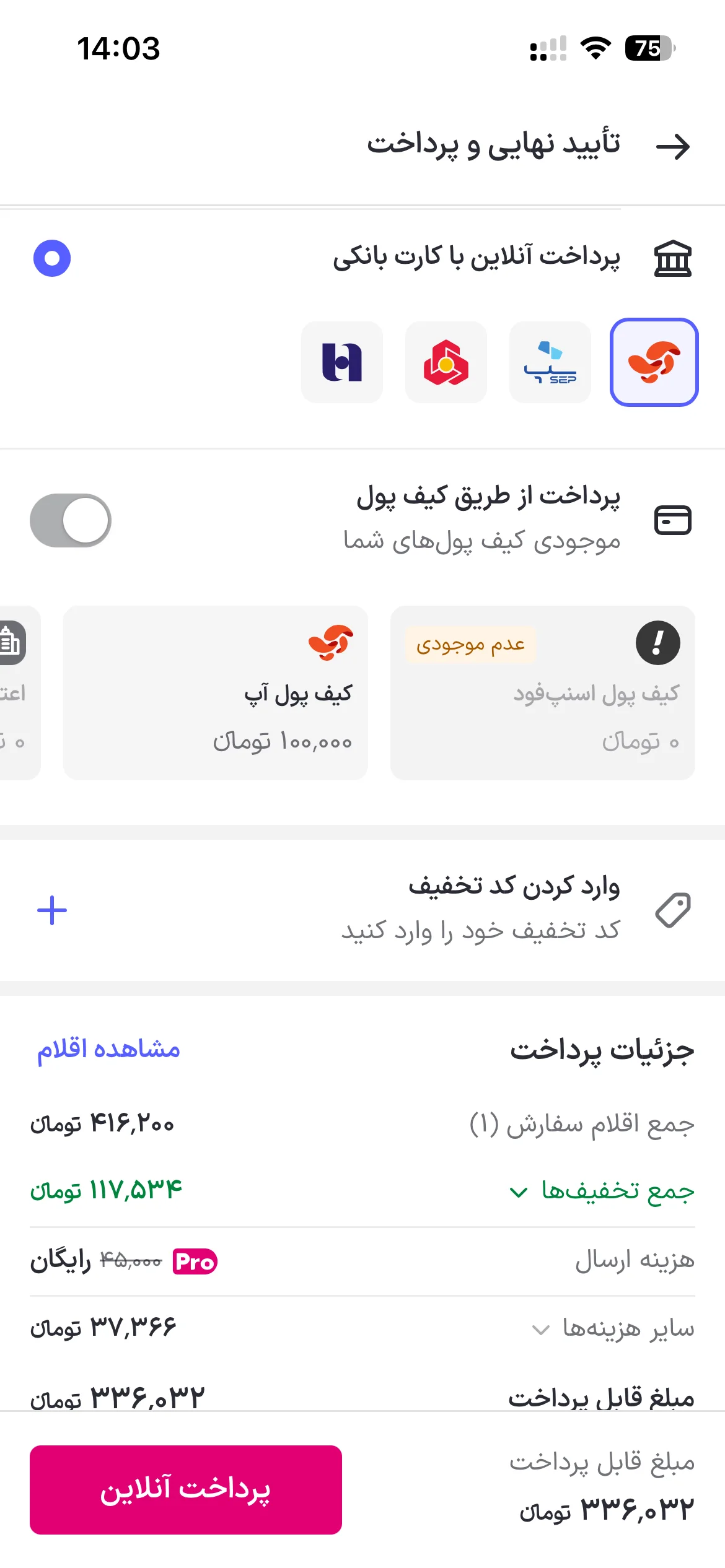This screenshot has height=1568, width=725.
Task: Choose the SEP payment gateway
Action: click(x=550, y=362)
